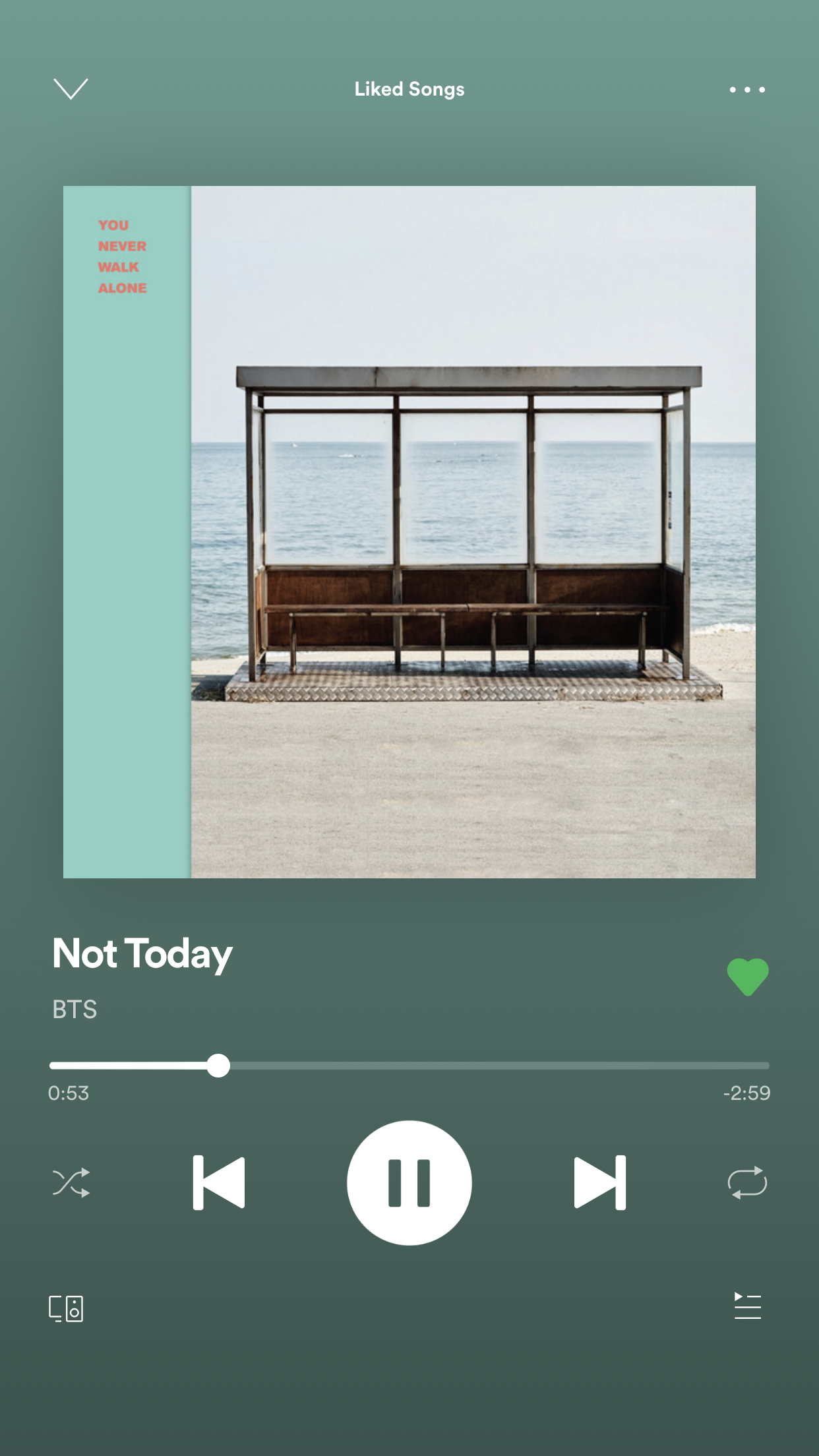This screenshot has width=819, height=1456.
Task: Unlike the song Not Today
Action: coord(747,977)
